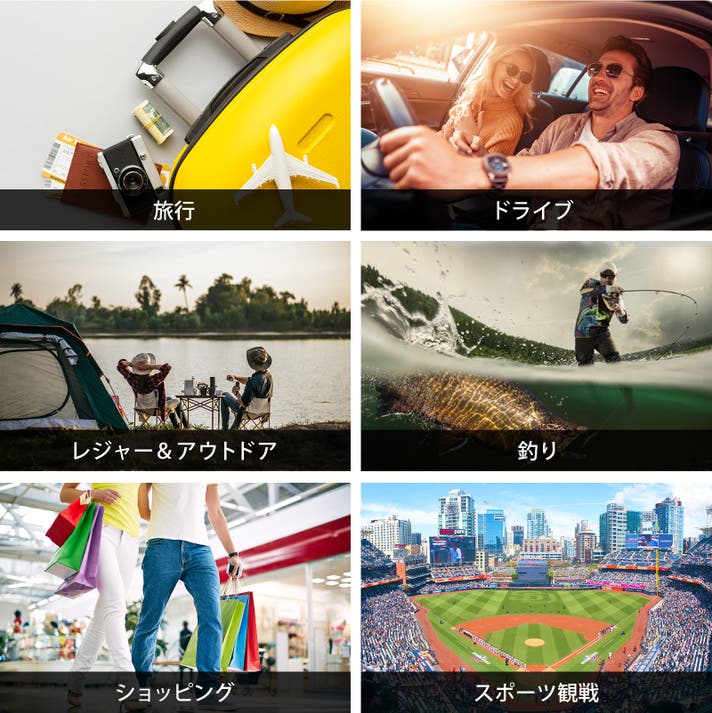Image resolution: width=712 pixels, height=713 pixels.
Task: View the スポーツ観戦 category tile
Action: point(536,597)
